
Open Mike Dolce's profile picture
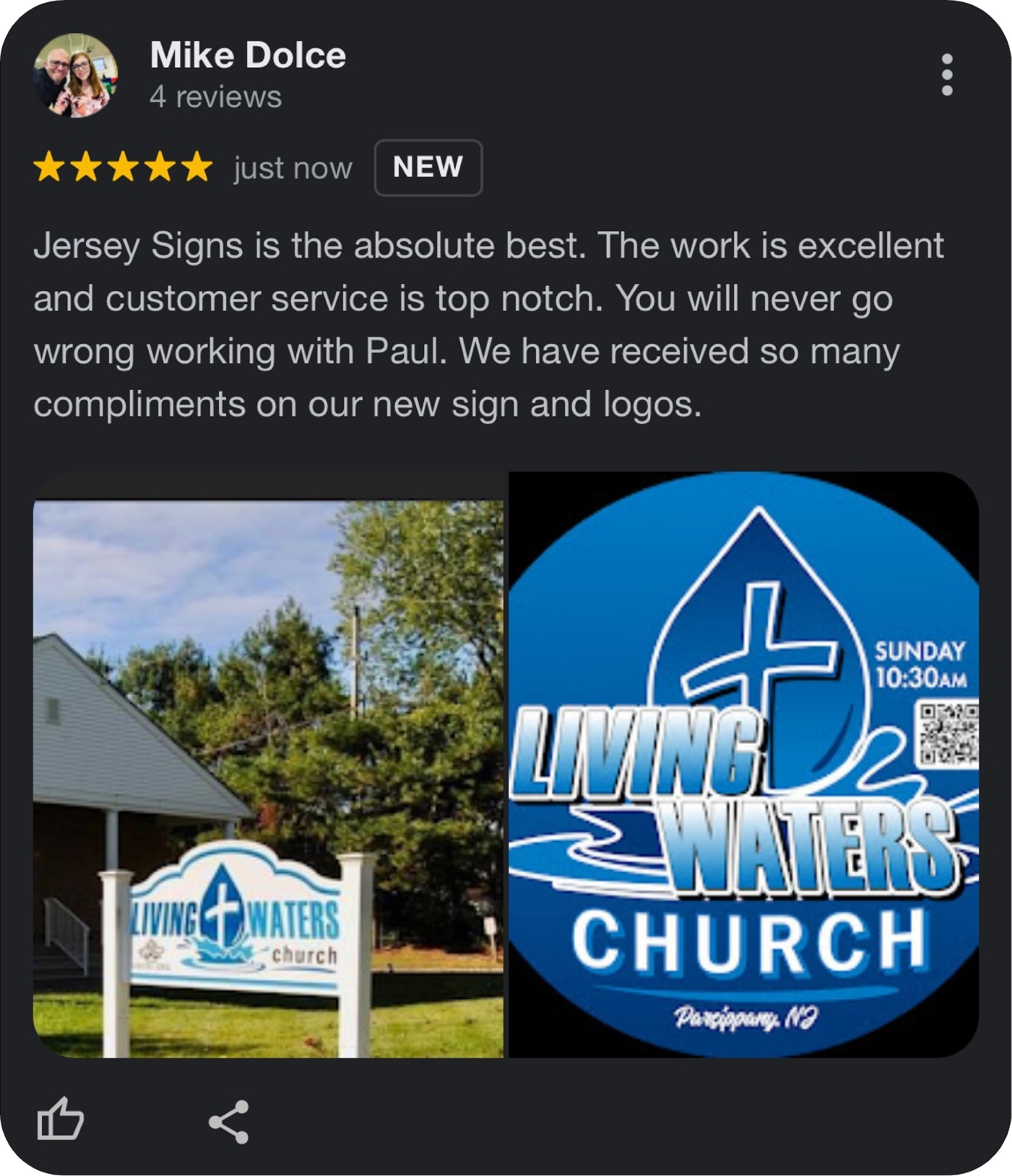pyautogui.click(x=76, y=76)
